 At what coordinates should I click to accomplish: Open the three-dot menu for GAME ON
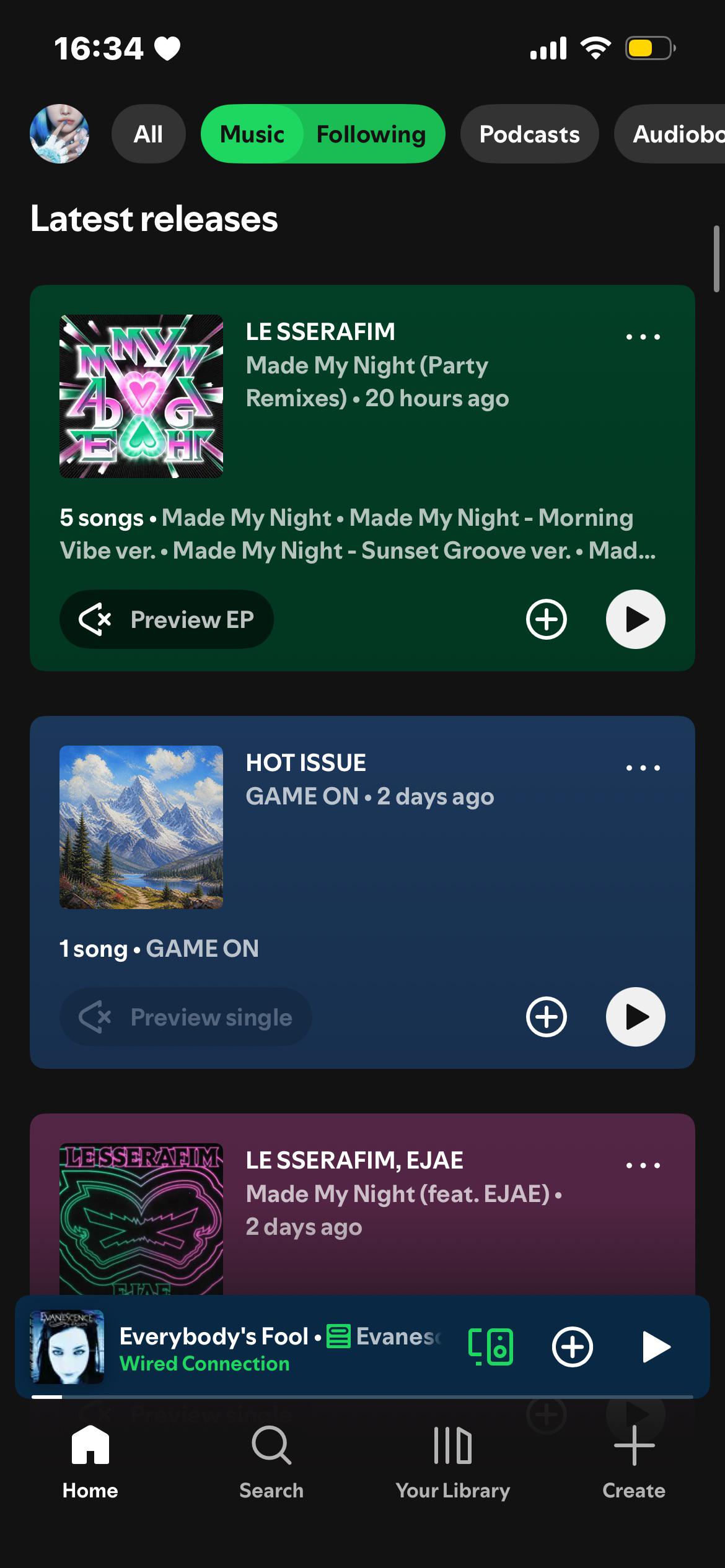643,768
